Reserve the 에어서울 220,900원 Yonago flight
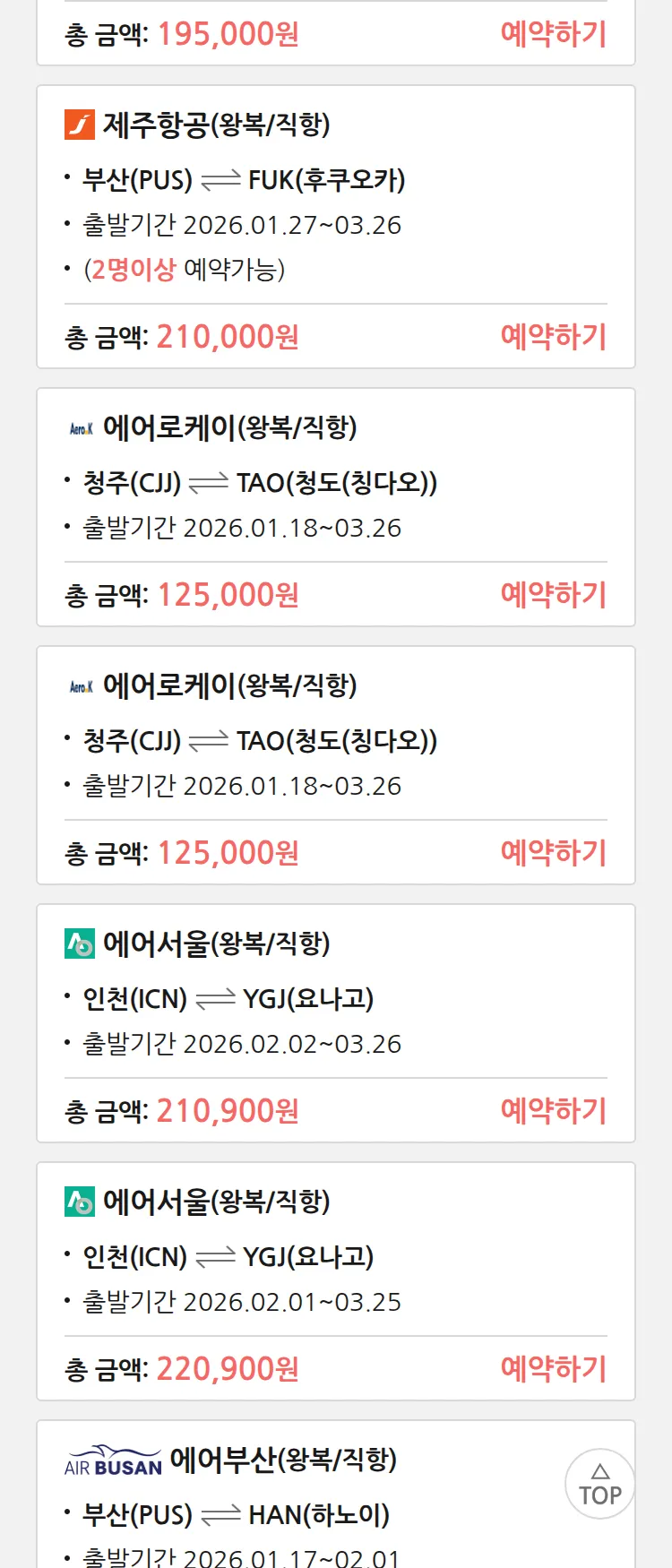 click(554, 1369)
